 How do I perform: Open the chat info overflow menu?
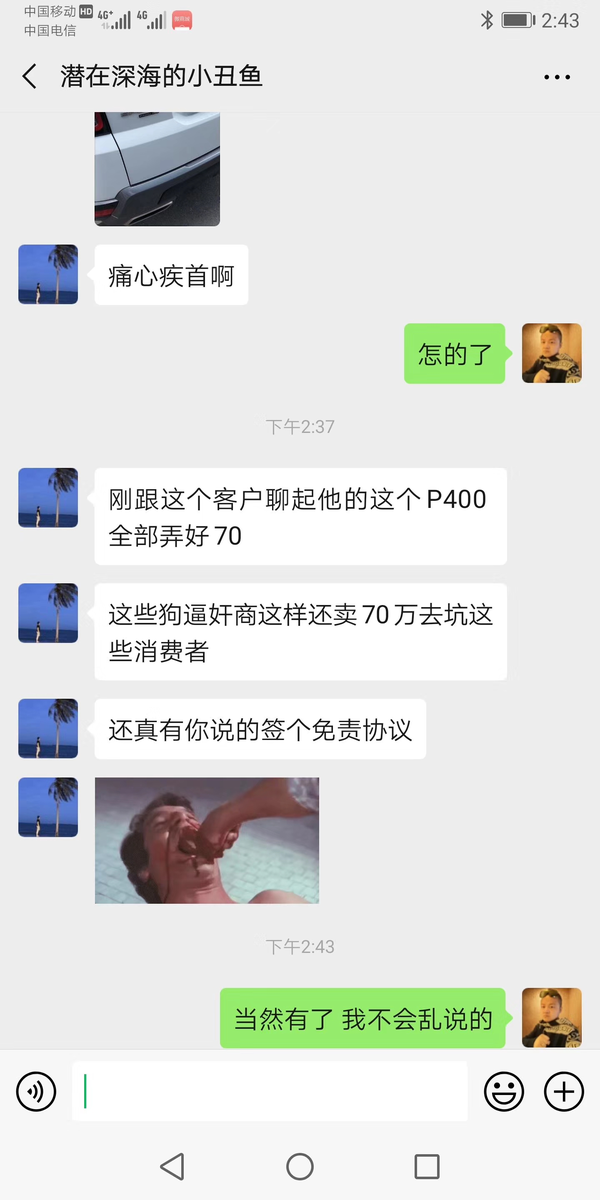pos(556,76)
